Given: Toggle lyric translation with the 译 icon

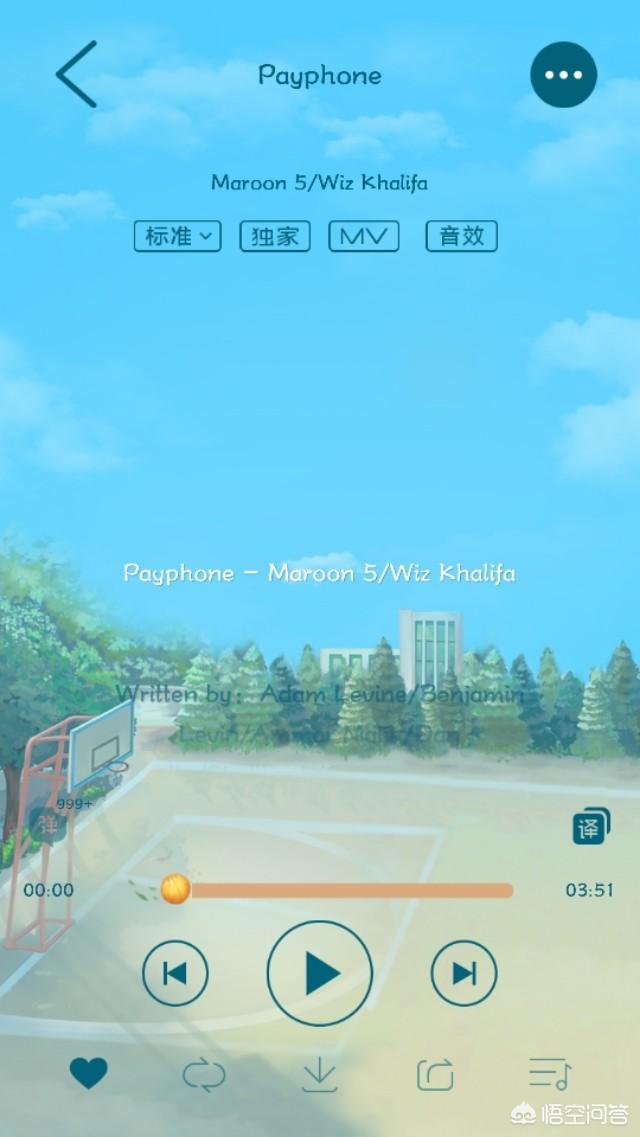Looking at the screenshot, I should coord(589,827).
